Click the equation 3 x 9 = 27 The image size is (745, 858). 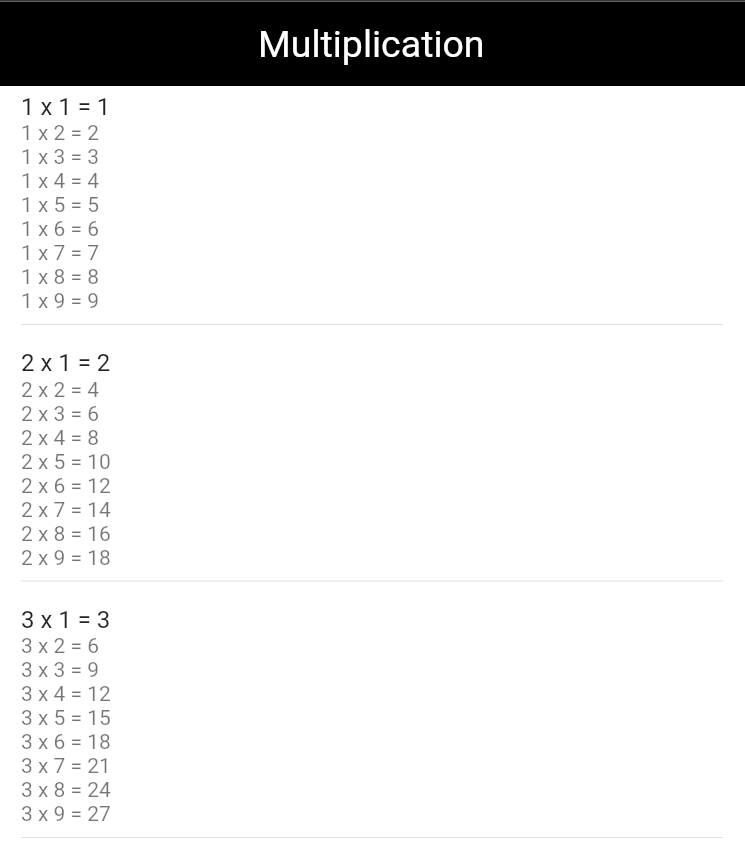tap(66, 814)
